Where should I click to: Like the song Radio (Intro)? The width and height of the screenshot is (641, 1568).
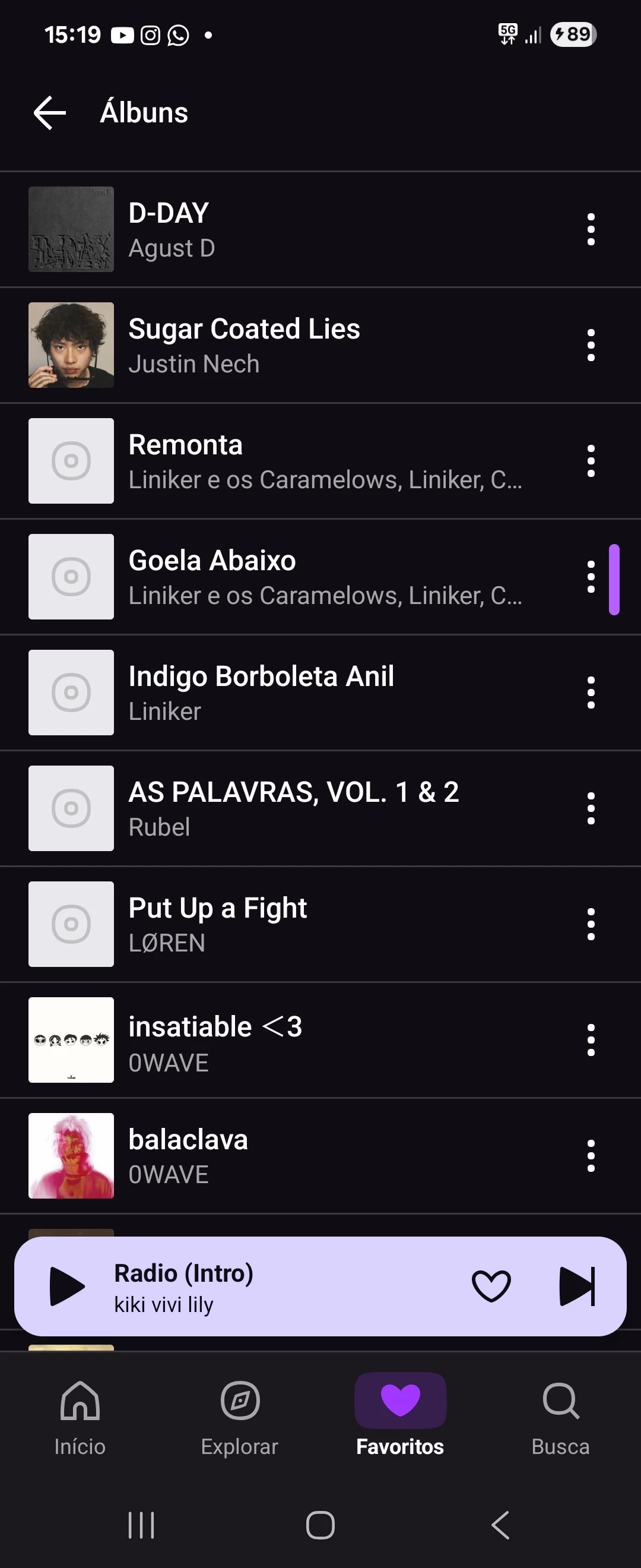(x=491, y=1286)
